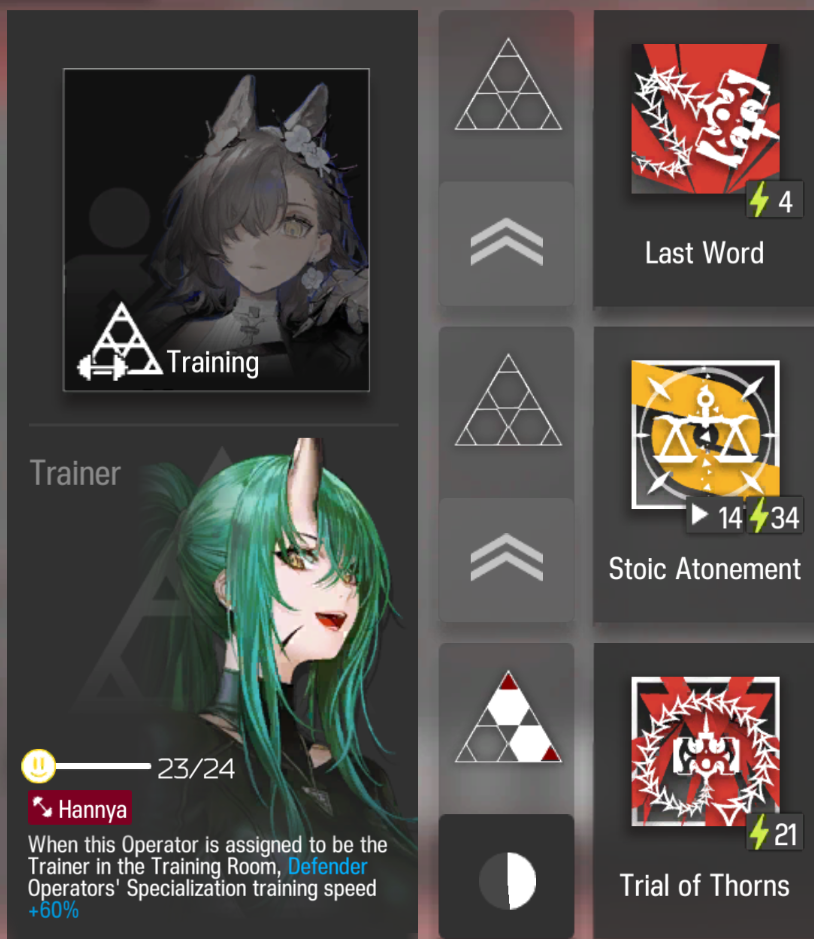This screenshot has width=814, height=939.
Task: Open the Trial of Thorns skill card
Action: coord(704,790)
